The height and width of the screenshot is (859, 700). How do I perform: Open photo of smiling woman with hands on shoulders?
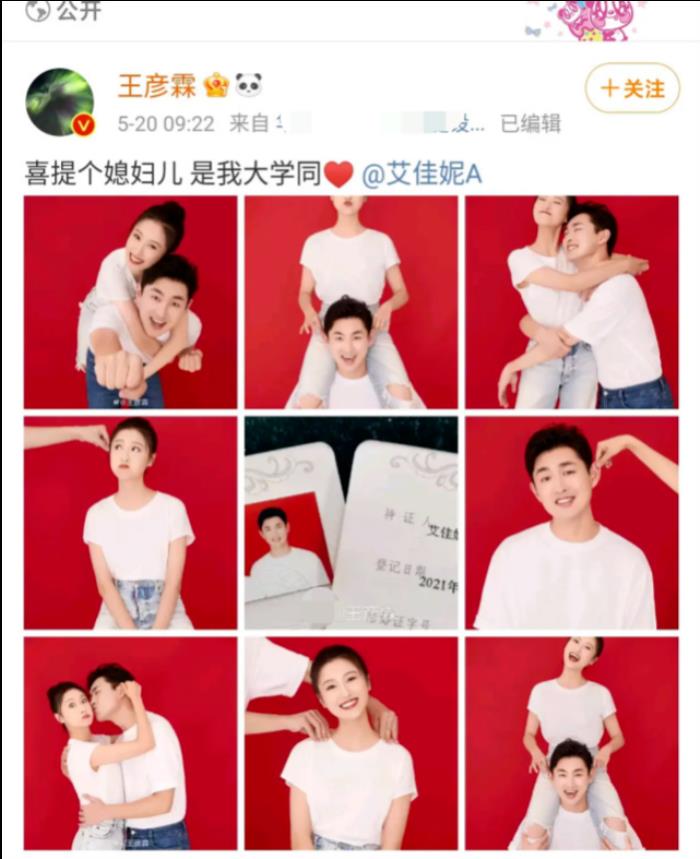point(351,743)
